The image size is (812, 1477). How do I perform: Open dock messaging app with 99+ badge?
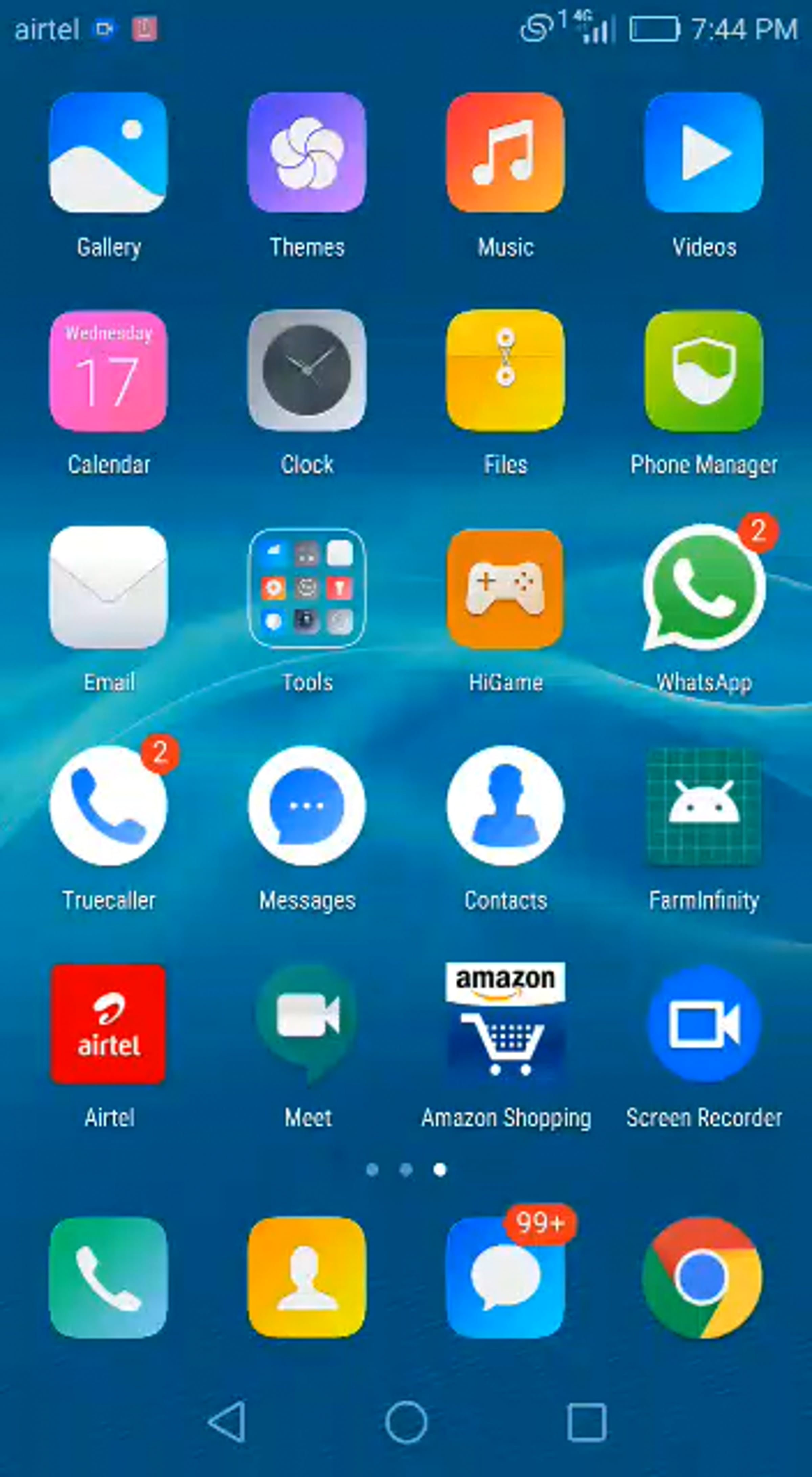tap(505, 1278)
